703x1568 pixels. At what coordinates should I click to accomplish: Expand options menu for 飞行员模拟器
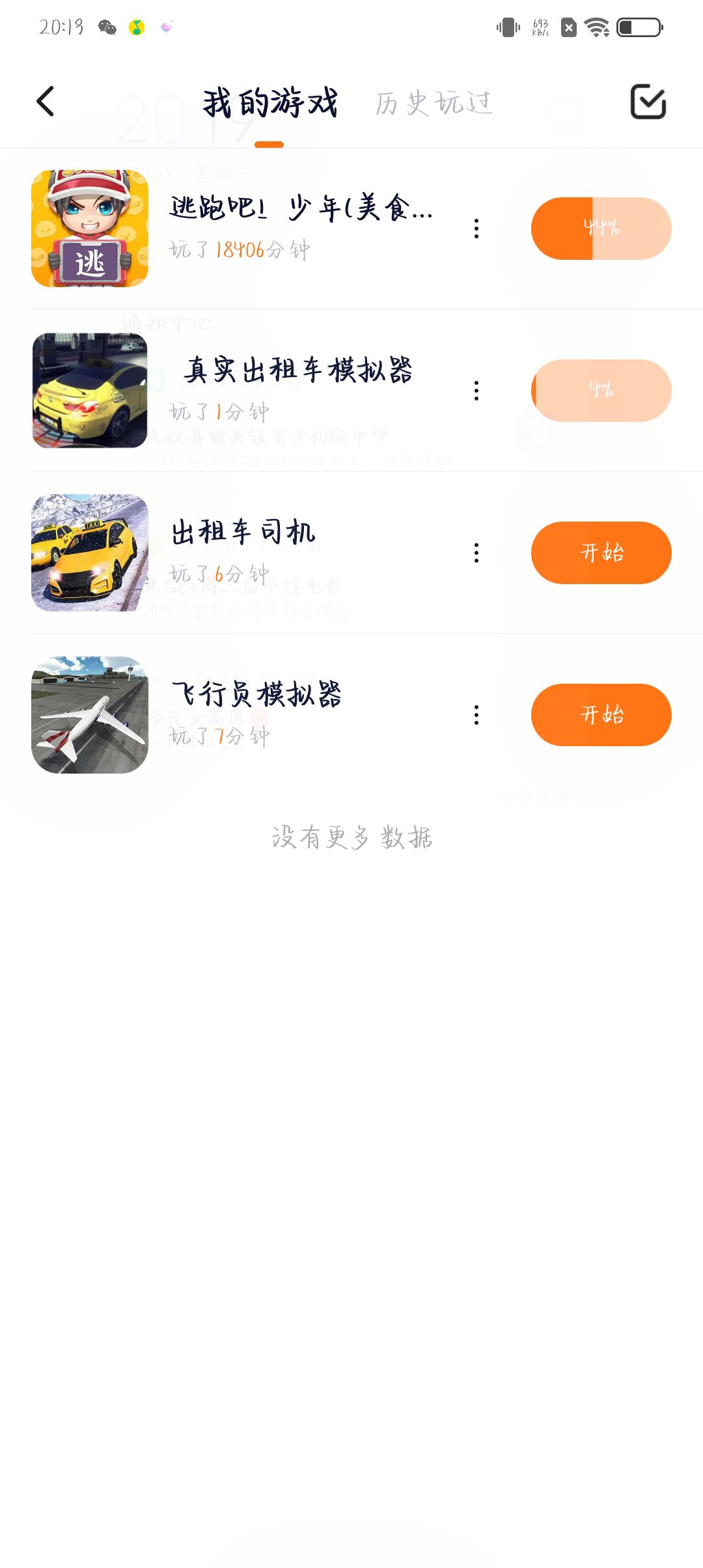[x=476, y=715]
